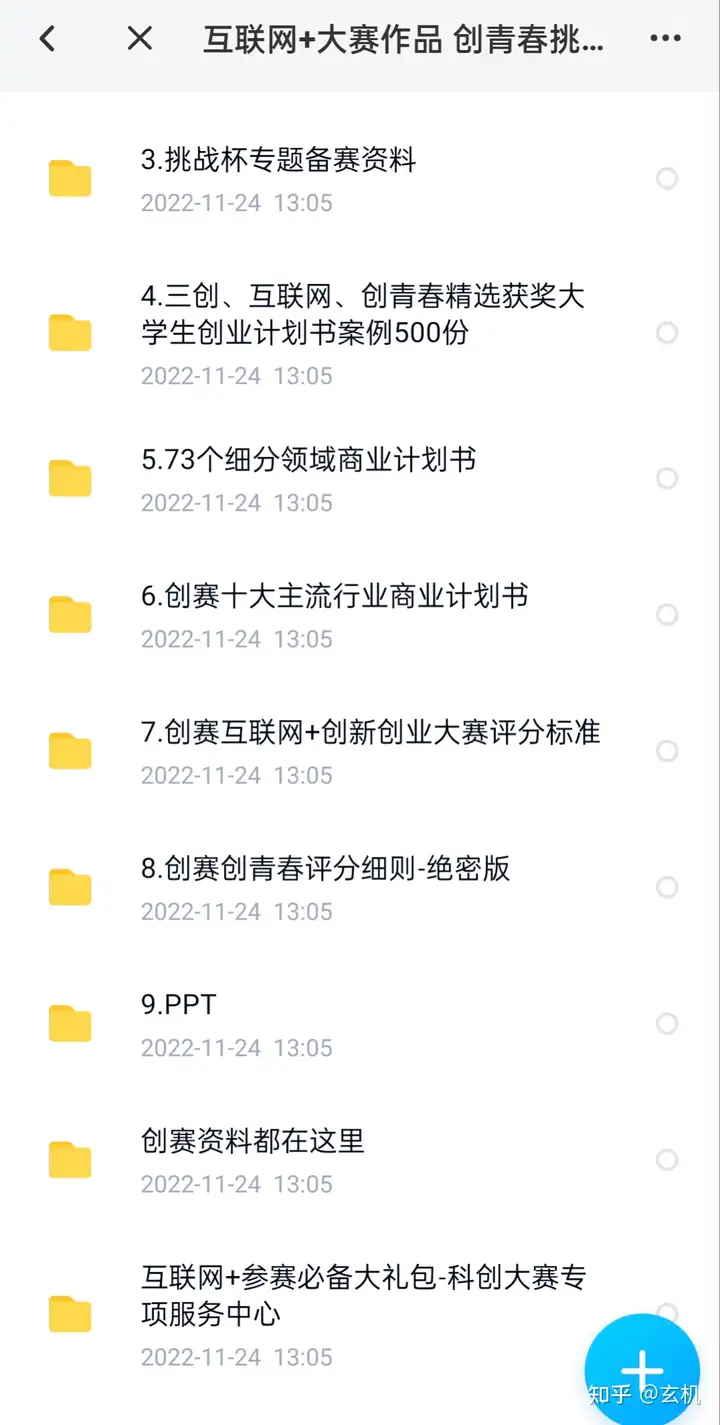Open folder icon for 3.挑战杯专题备赛资料
The image size is (720, 1425).
click(x=69, y=178)
